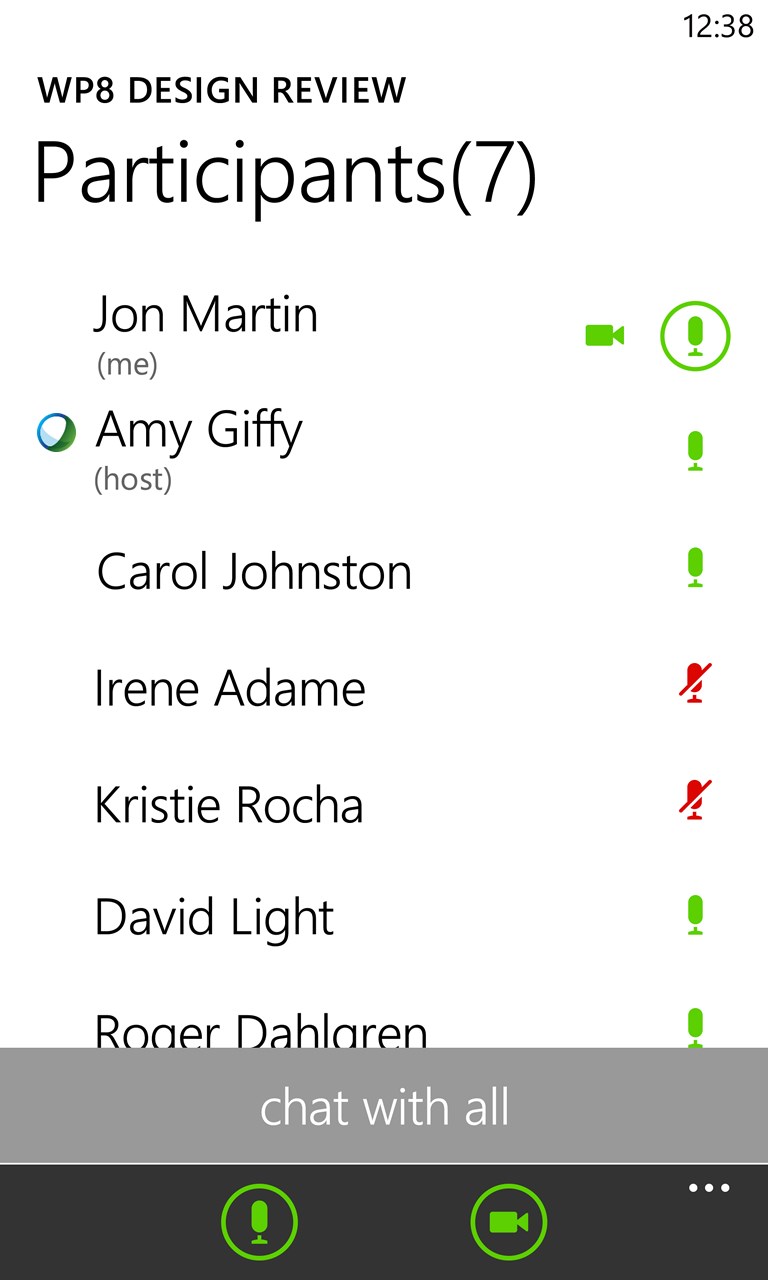The height and width of the screenshot is (1280, 768).
Task: Open Irene Adame's participant row
Action: (230, 689)
